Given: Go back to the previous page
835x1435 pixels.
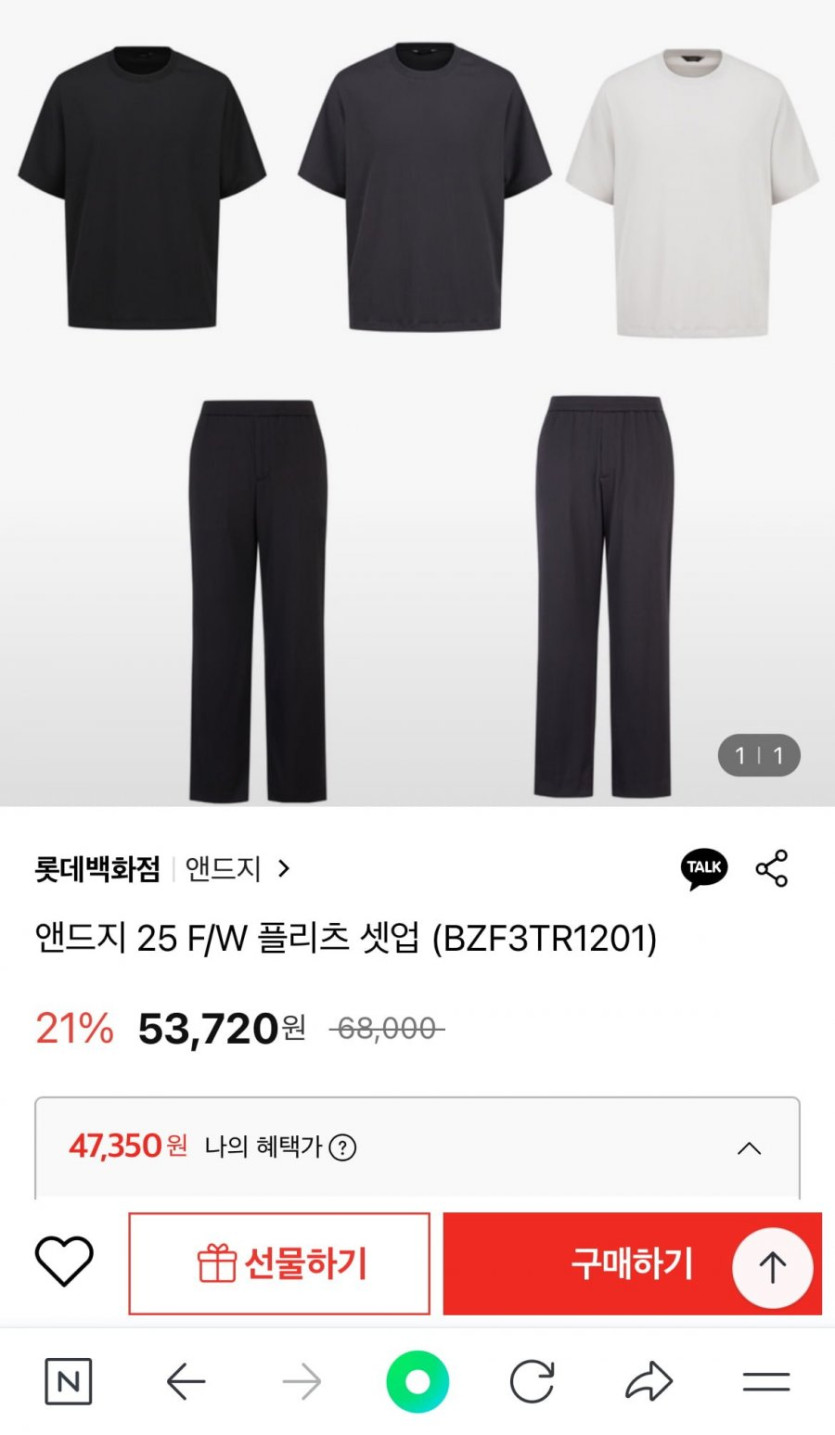Looking at the screenshot, I should tap(186, 1382).
